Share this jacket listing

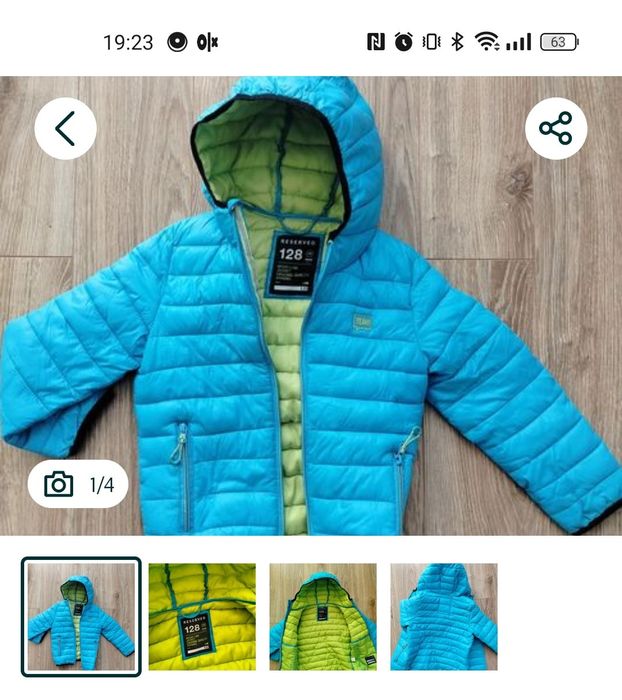click(x=555, y=129)
